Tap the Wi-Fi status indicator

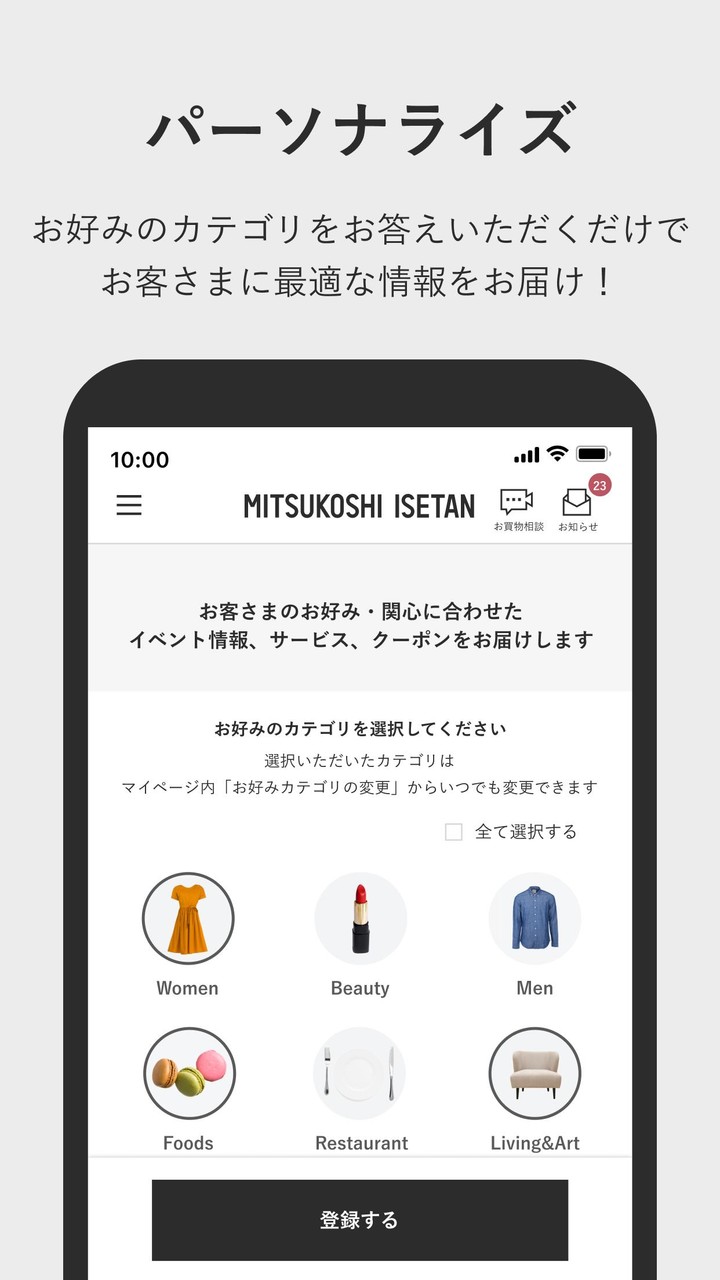point(556,453)
